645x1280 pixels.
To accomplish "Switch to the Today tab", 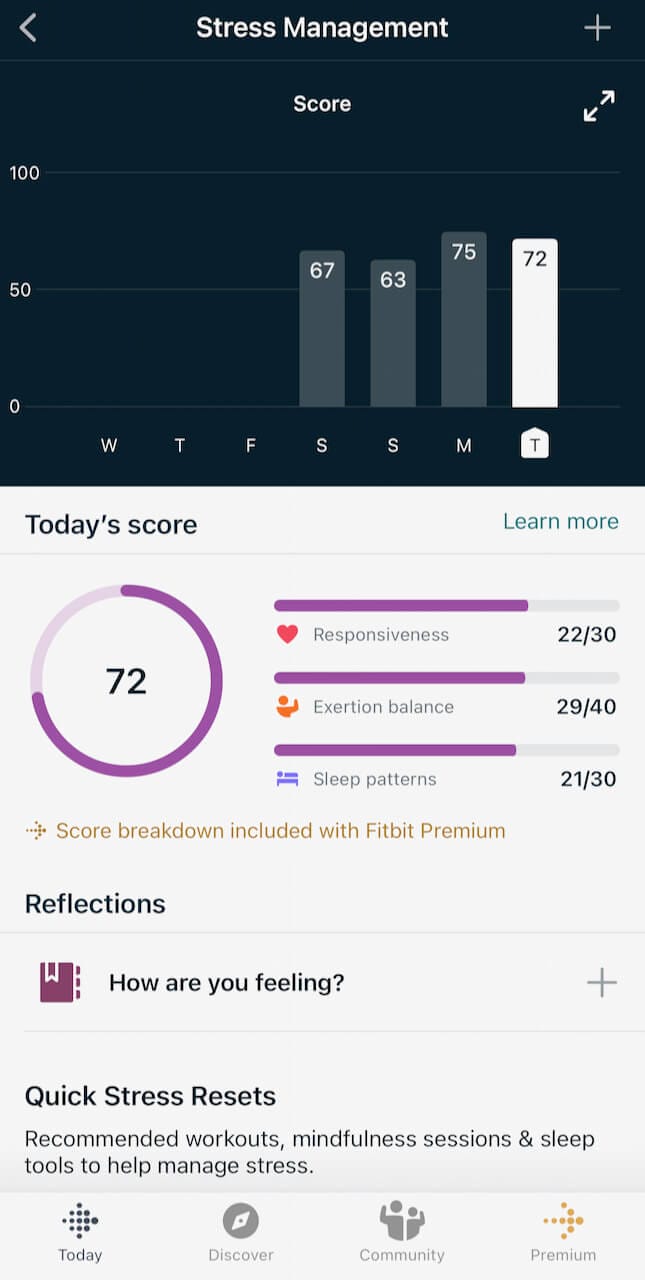I will pos(81,1233).
